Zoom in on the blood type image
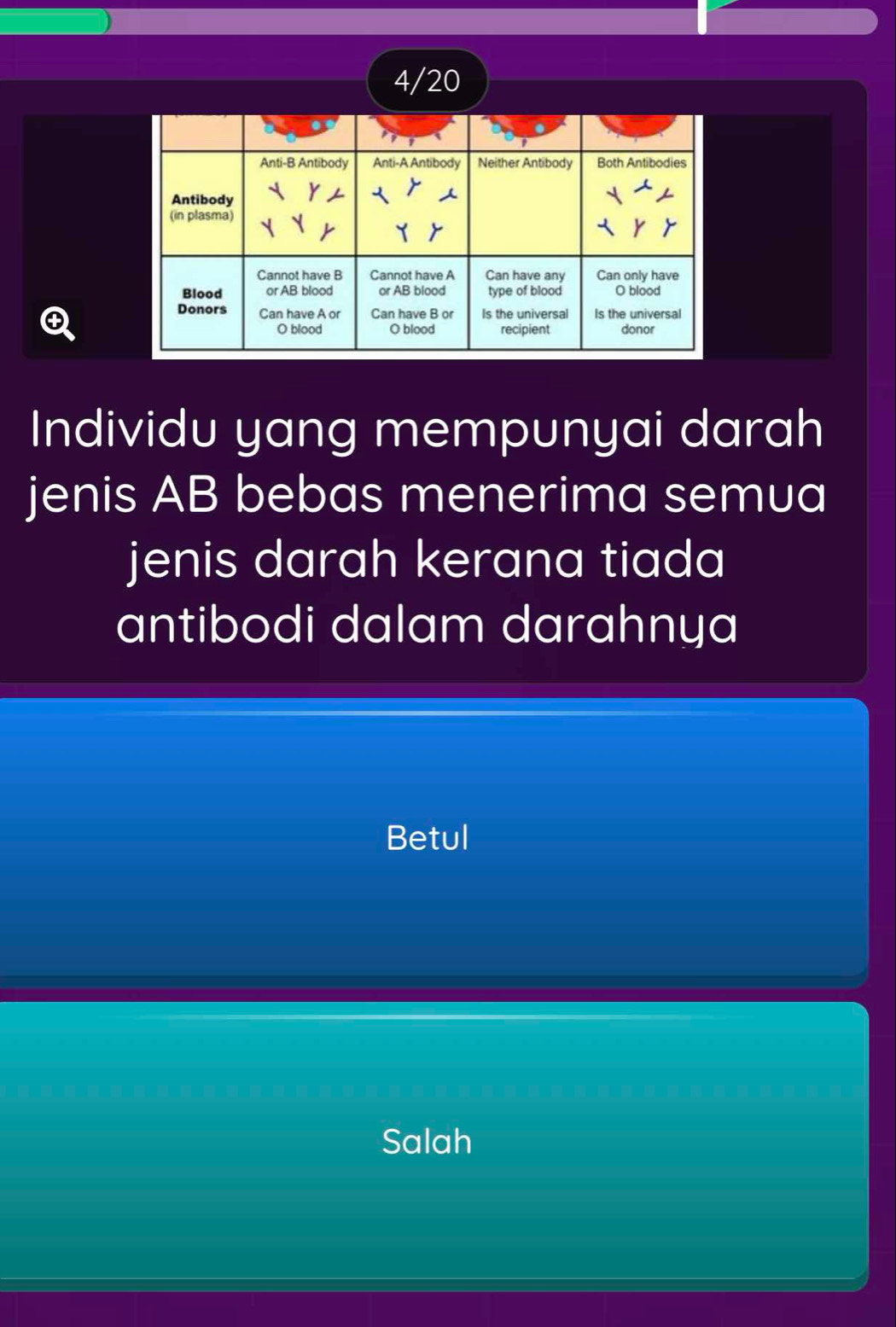896x1327 pixels. (x=55, y=323)
